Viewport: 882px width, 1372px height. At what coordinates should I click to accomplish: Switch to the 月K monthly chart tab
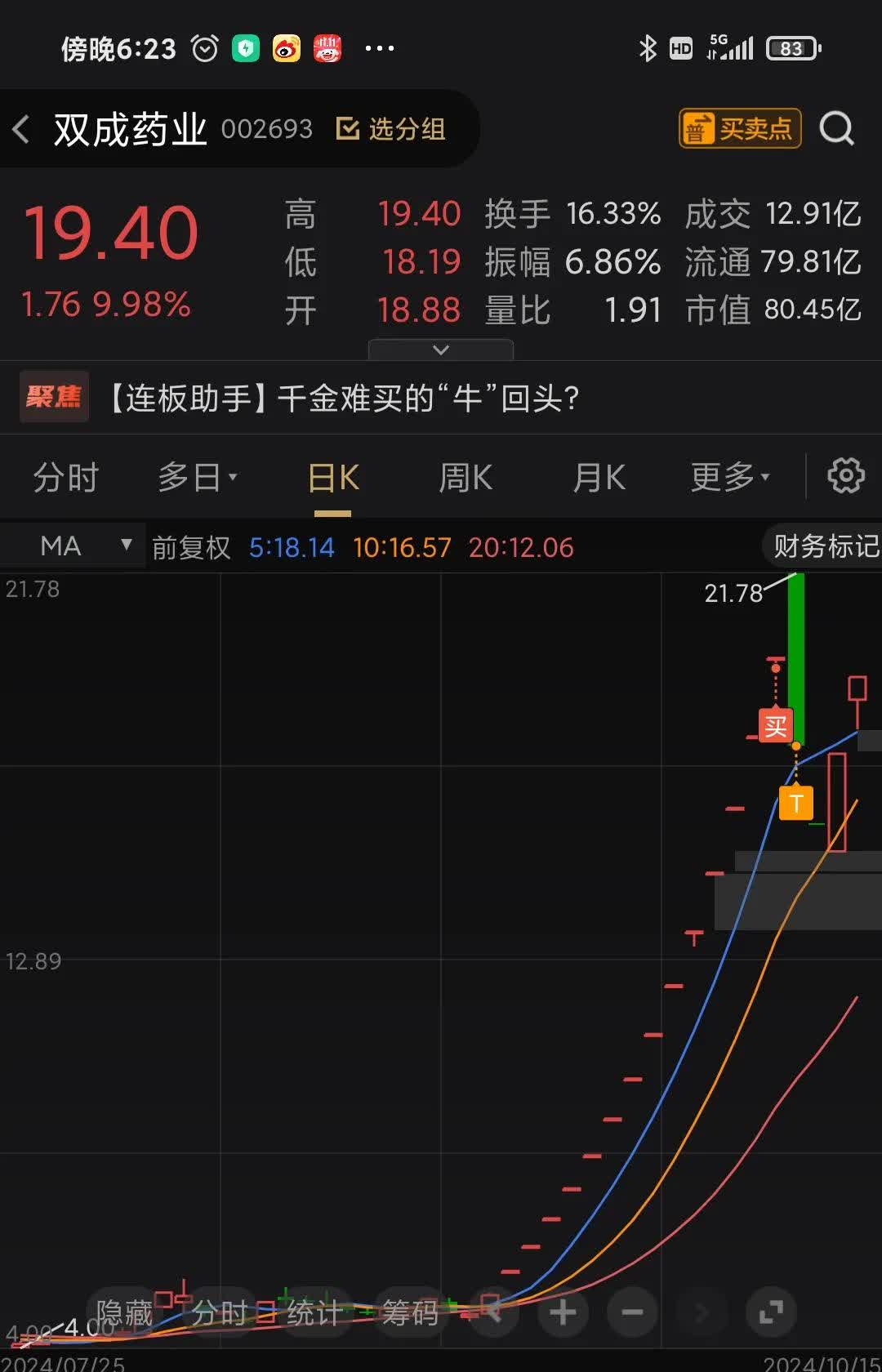tap(597, 476)
